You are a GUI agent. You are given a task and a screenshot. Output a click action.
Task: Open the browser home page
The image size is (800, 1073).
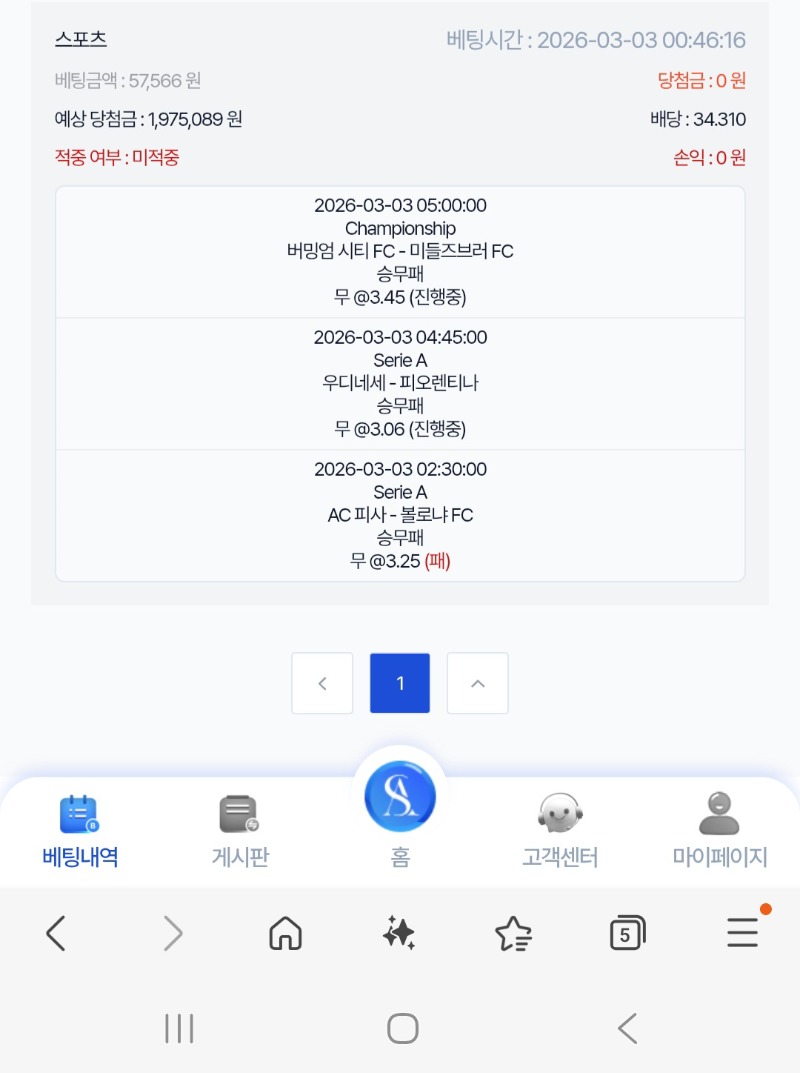tap(286, 934)
